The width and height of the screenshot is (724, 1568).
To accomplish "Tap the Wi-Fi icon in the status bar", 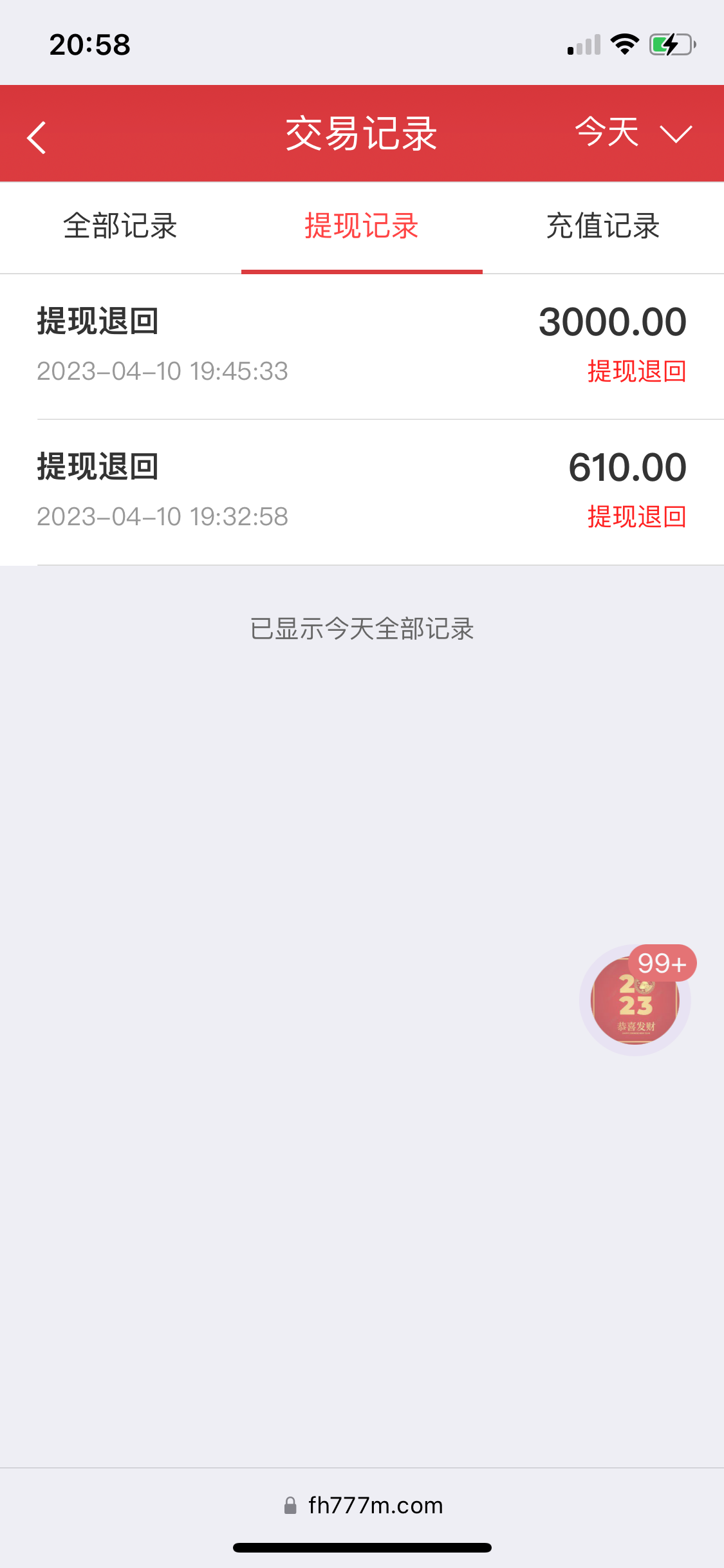I will [x=622, y=44].
